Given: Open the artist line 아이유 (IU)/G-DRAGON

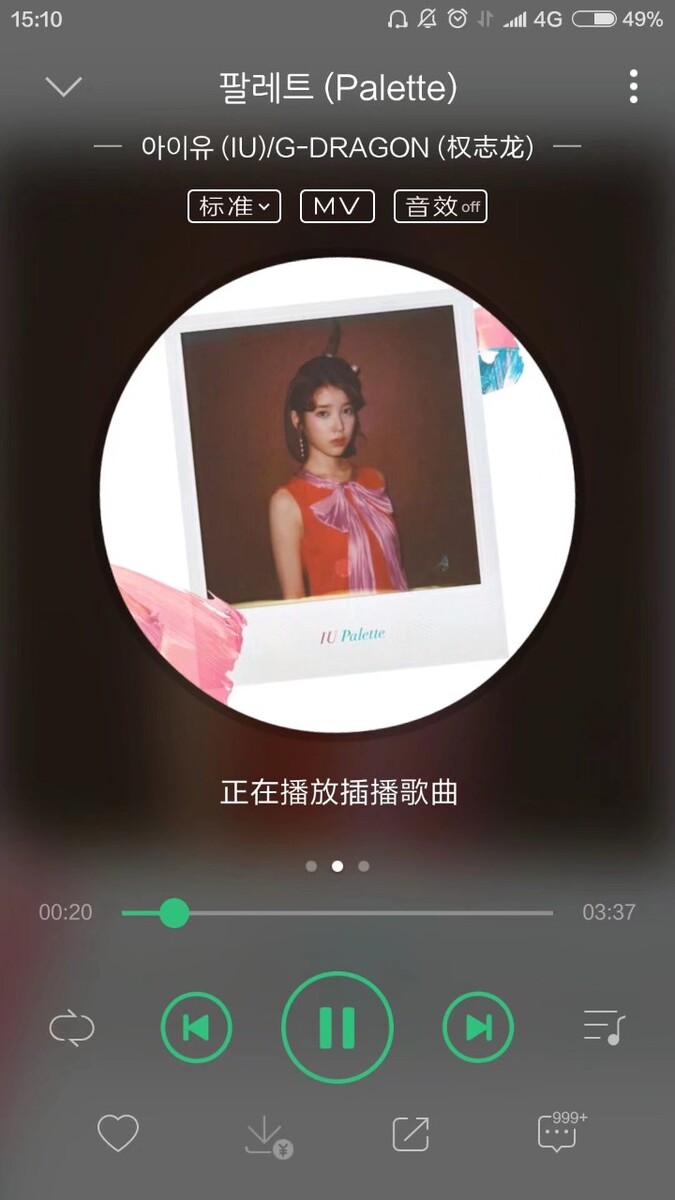Looking at the screenshot, I should pos(337,147).
